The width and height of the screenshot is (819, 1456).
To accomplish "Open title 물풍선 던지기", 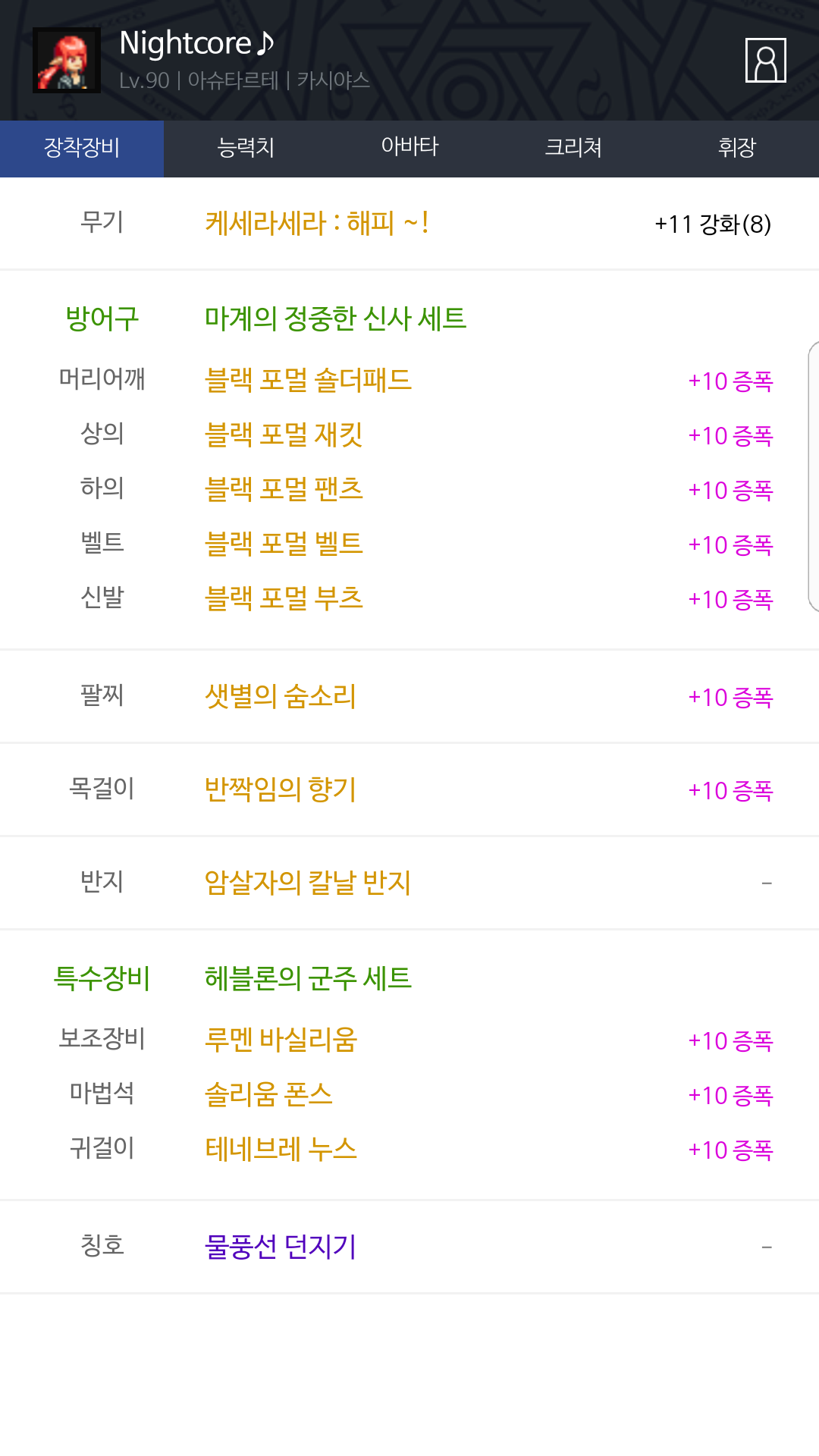I will (x=281, y=1247).
